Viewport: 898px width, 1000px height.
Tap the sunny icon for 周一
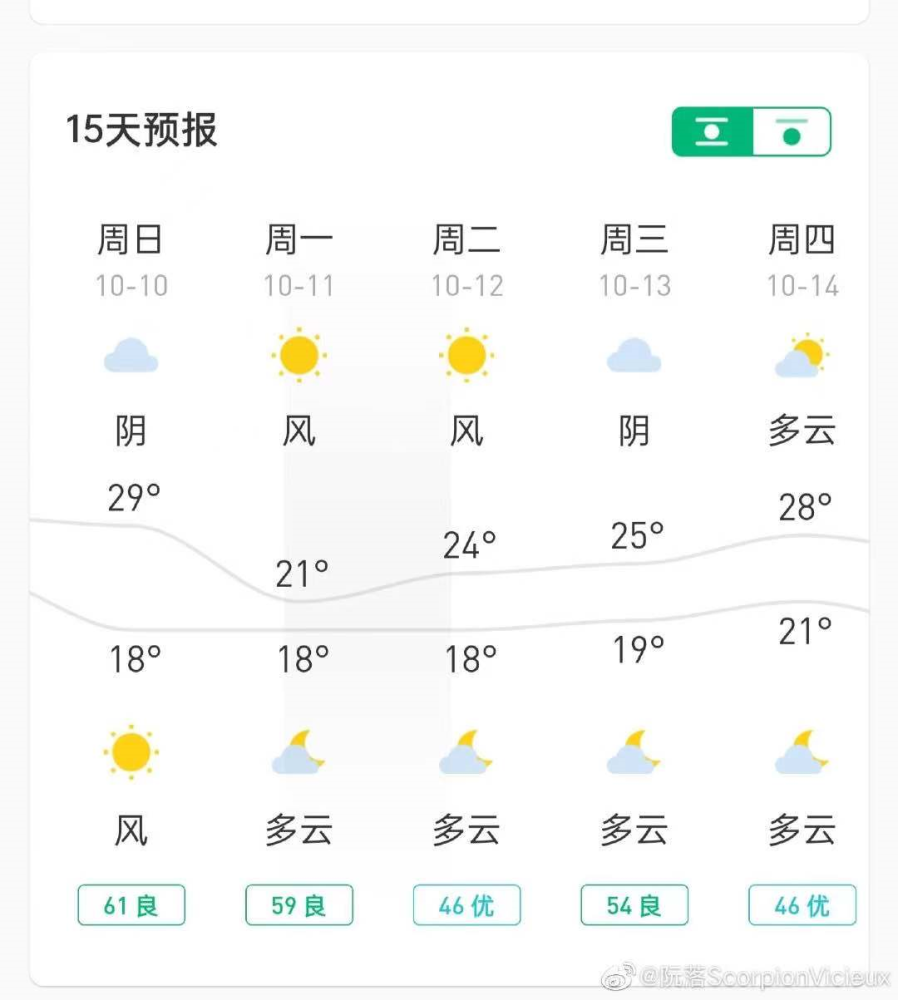point(298,352)
